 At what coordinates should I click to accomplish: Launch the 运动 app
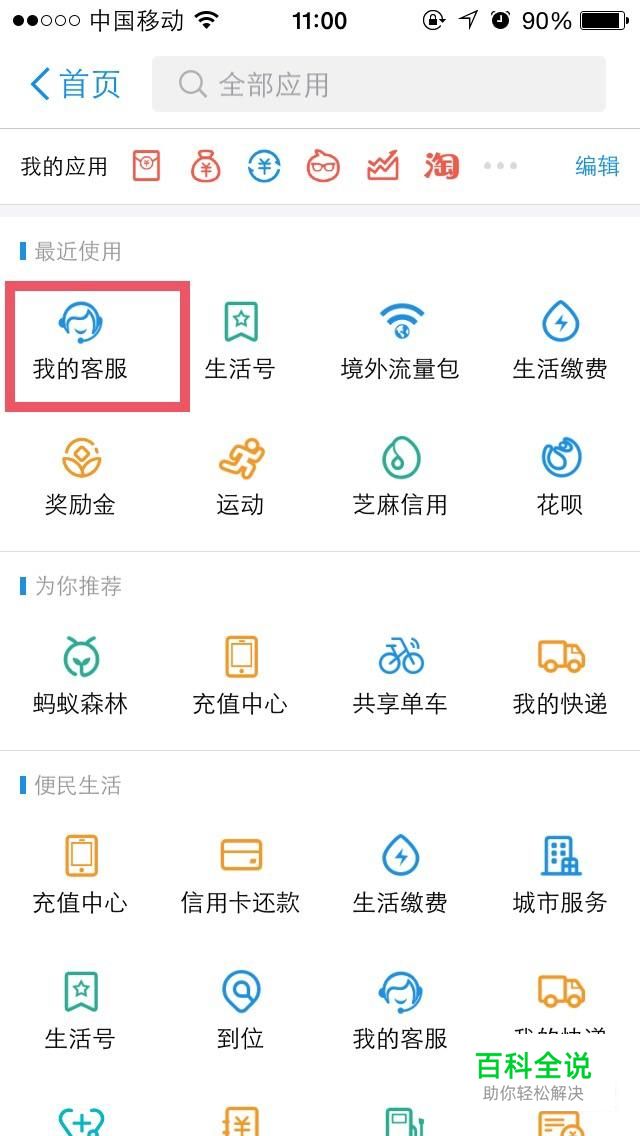240,477
